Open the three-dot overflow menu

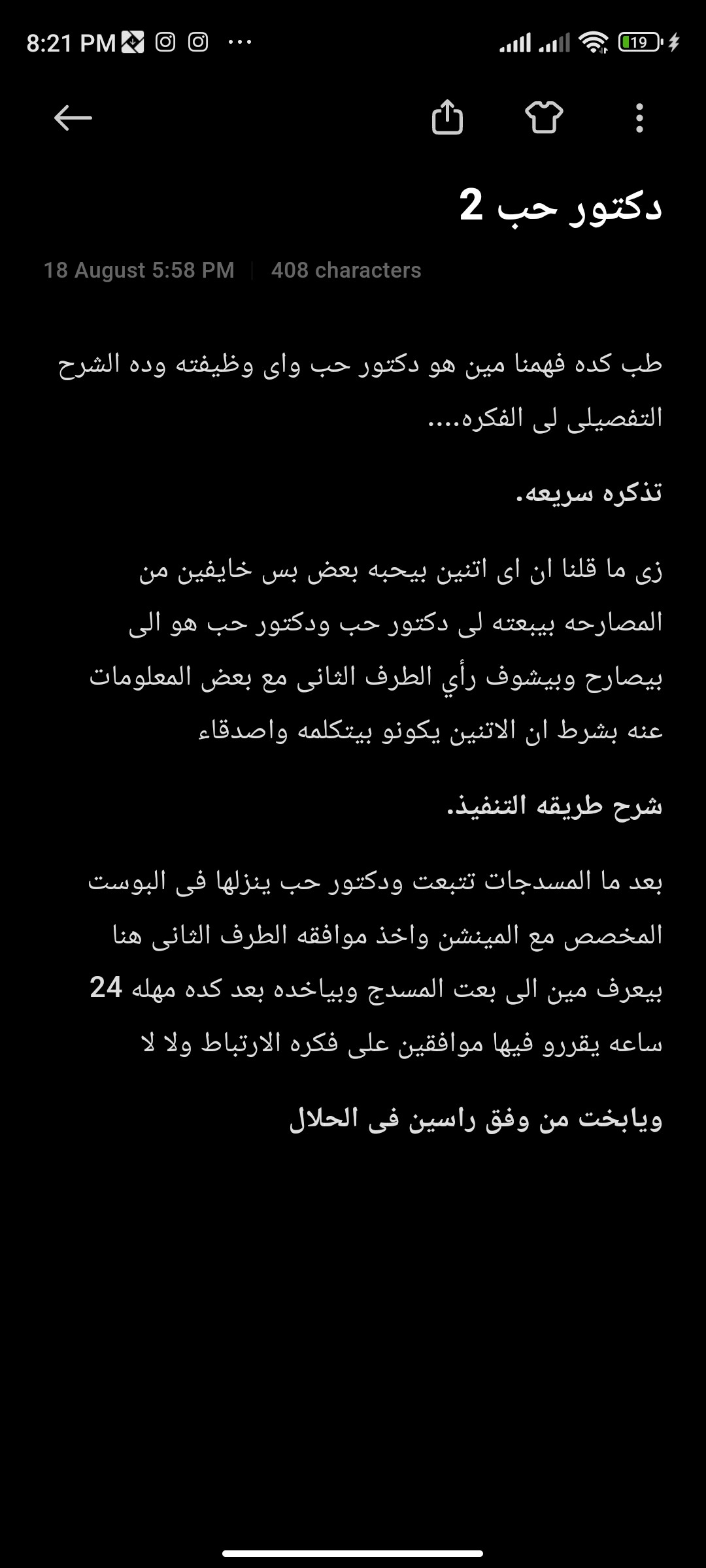639,118
